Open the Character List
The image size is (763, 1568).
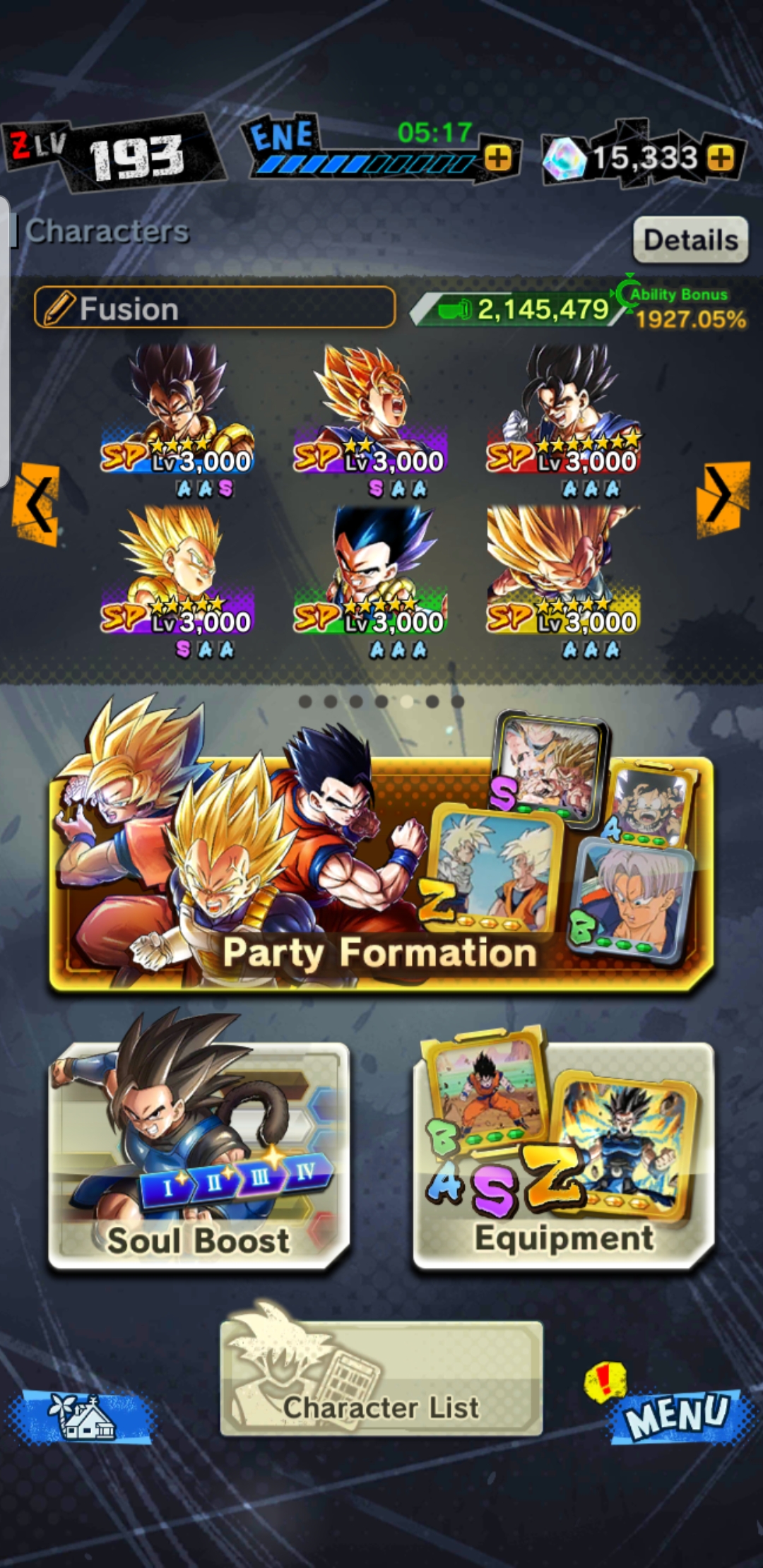(x=381, y=1379)
